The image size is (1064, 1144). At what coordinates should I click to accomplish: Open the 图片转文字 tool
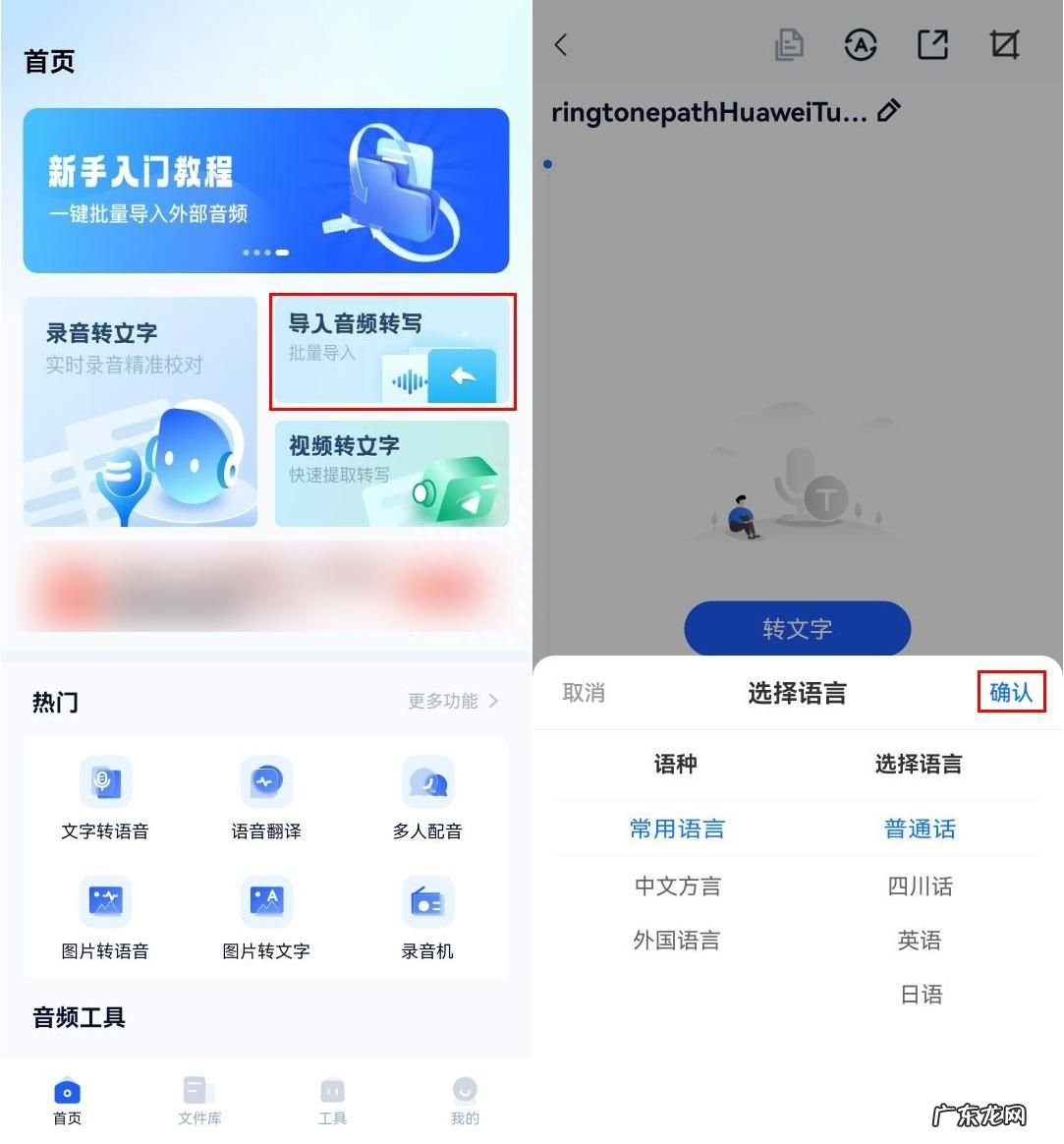coord(266,918)
